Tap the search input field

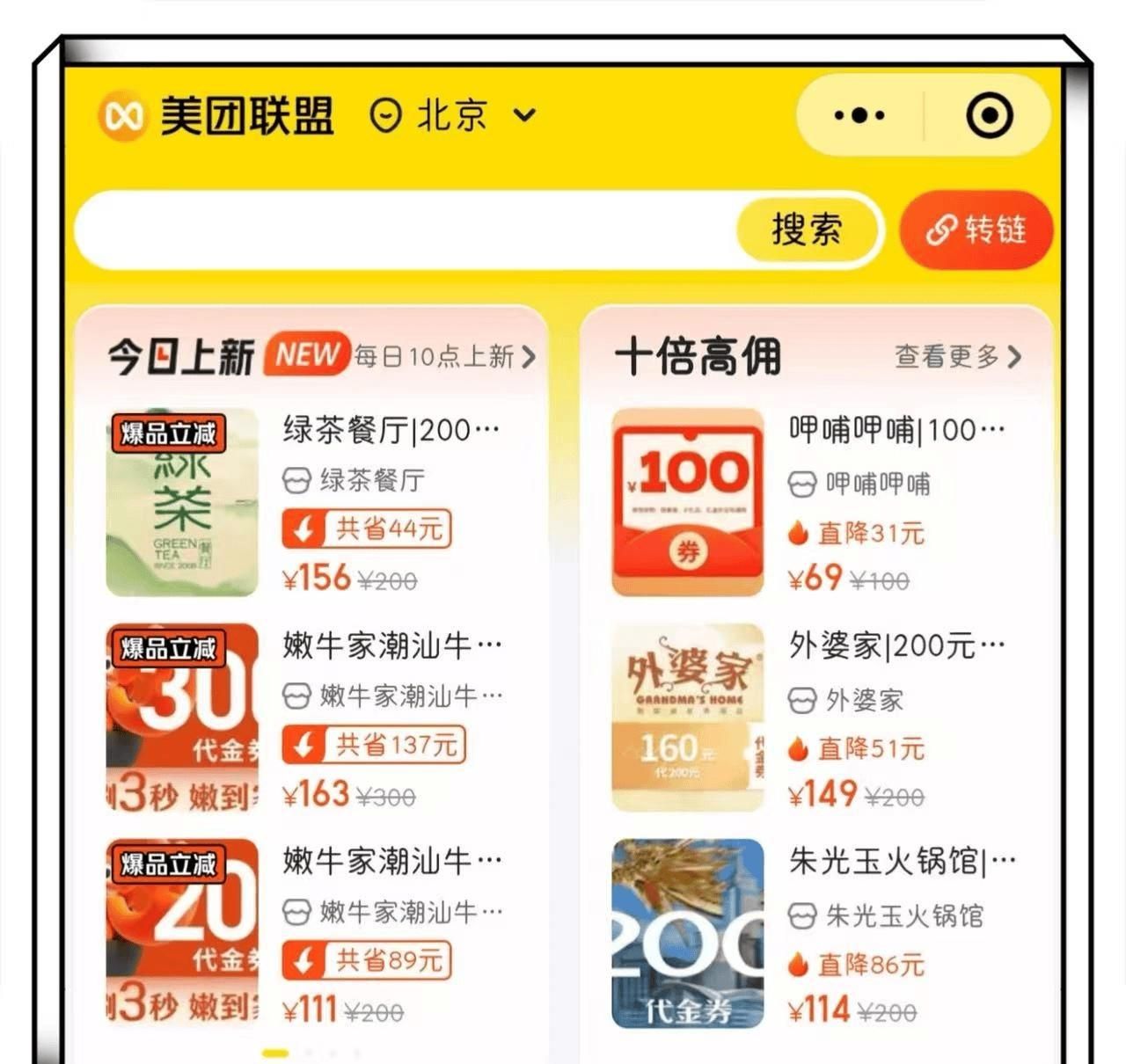pos(405,230)
